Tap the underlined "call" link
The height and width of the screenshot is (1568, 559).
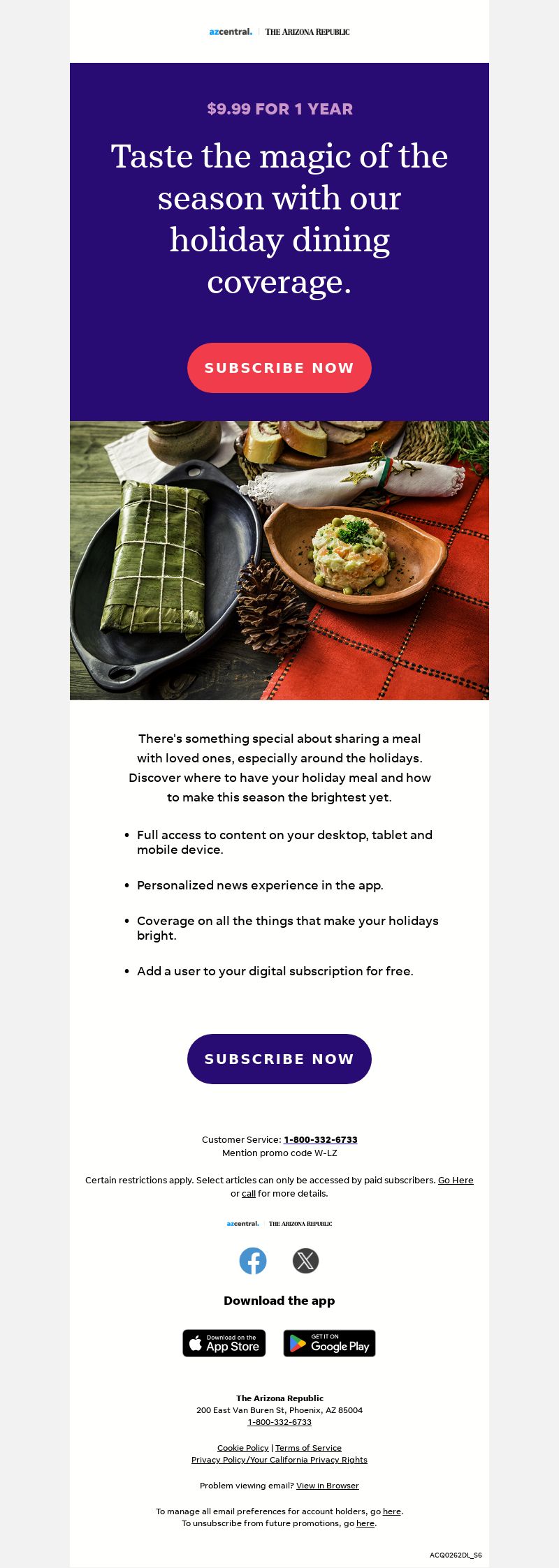point(249,1193)
